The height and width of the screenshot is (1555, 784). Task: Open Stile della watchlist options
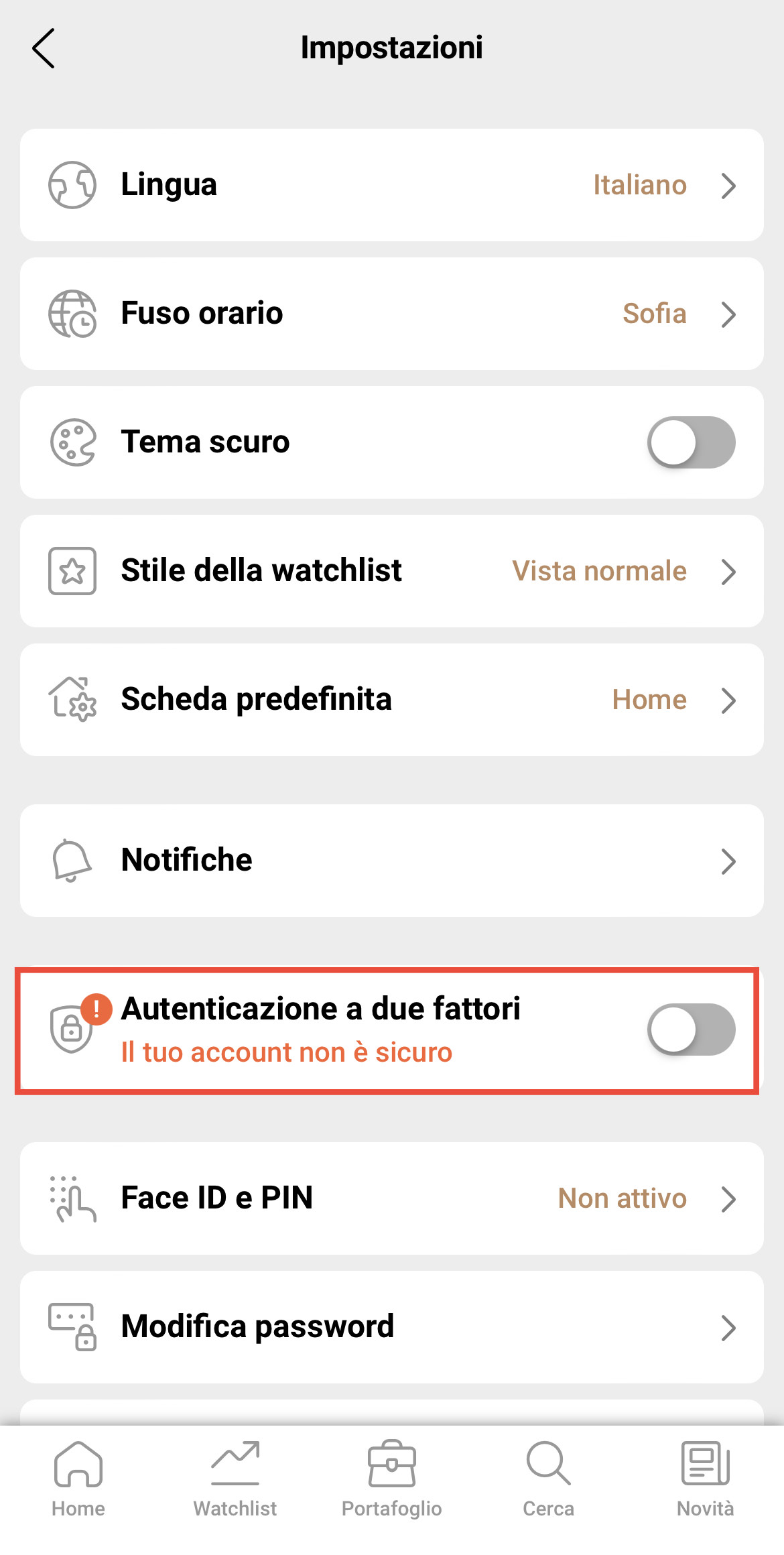click(391, 571)
